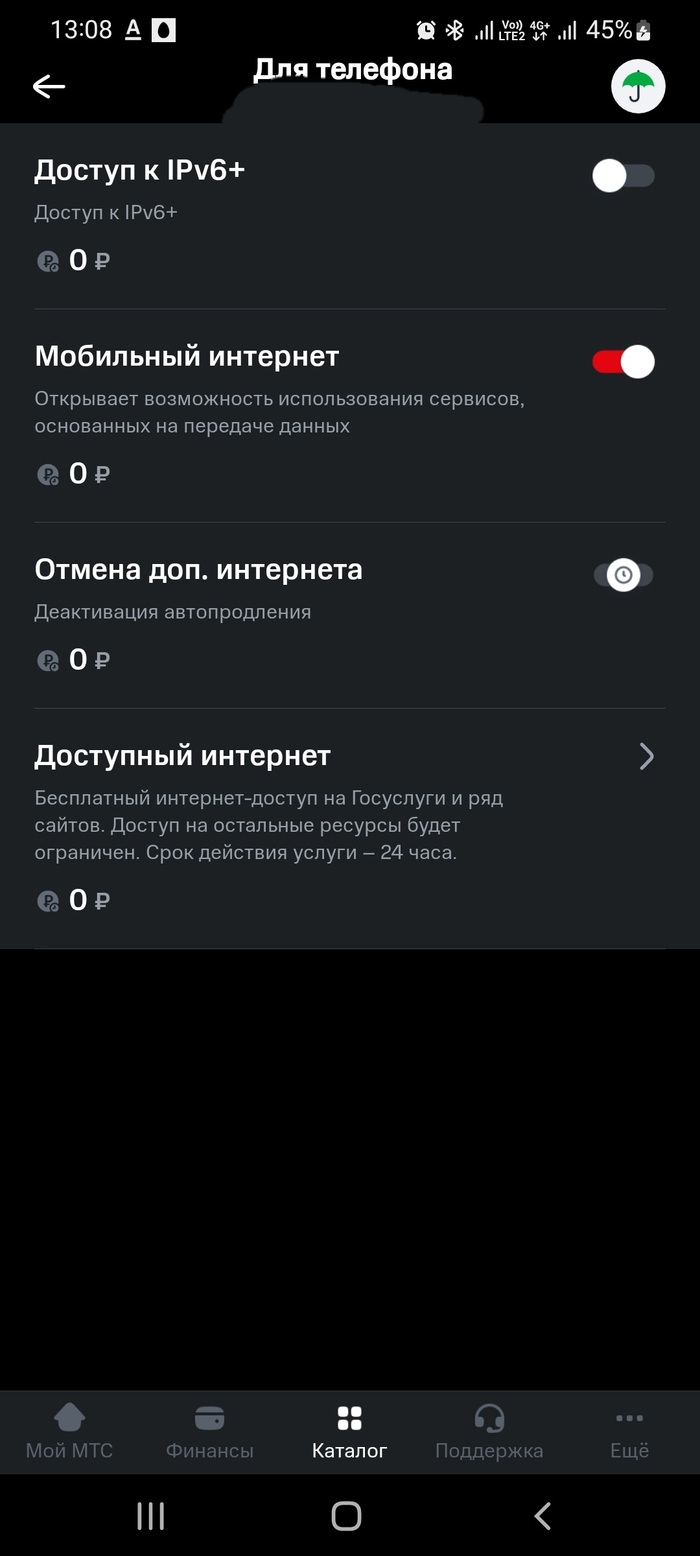Open the green umbrella profile icon
Viewport: 700px width, 1556px height.
click(x=638, y=87)
